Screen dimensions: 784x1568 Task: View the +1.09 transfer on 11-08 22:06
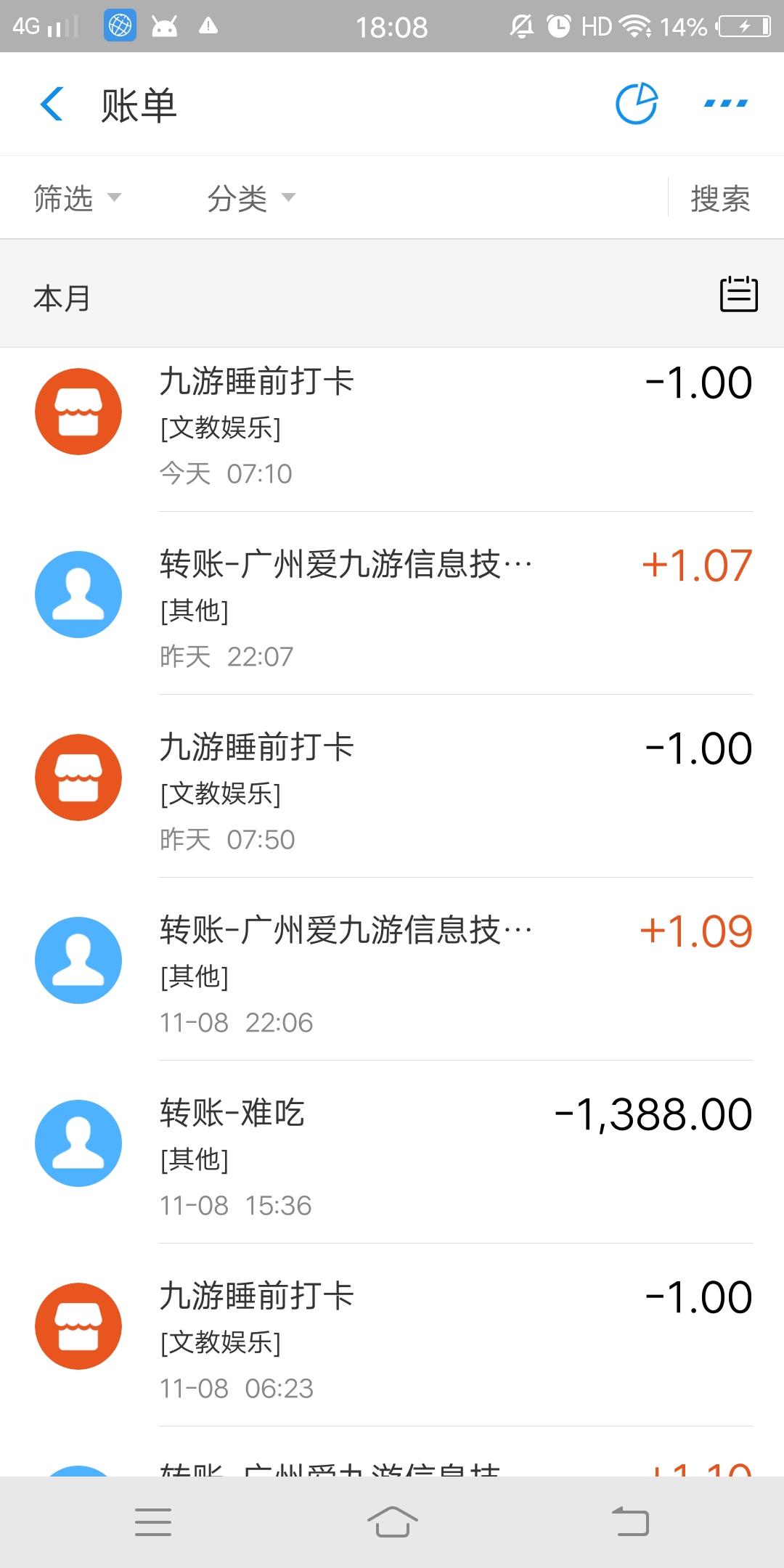392,969
